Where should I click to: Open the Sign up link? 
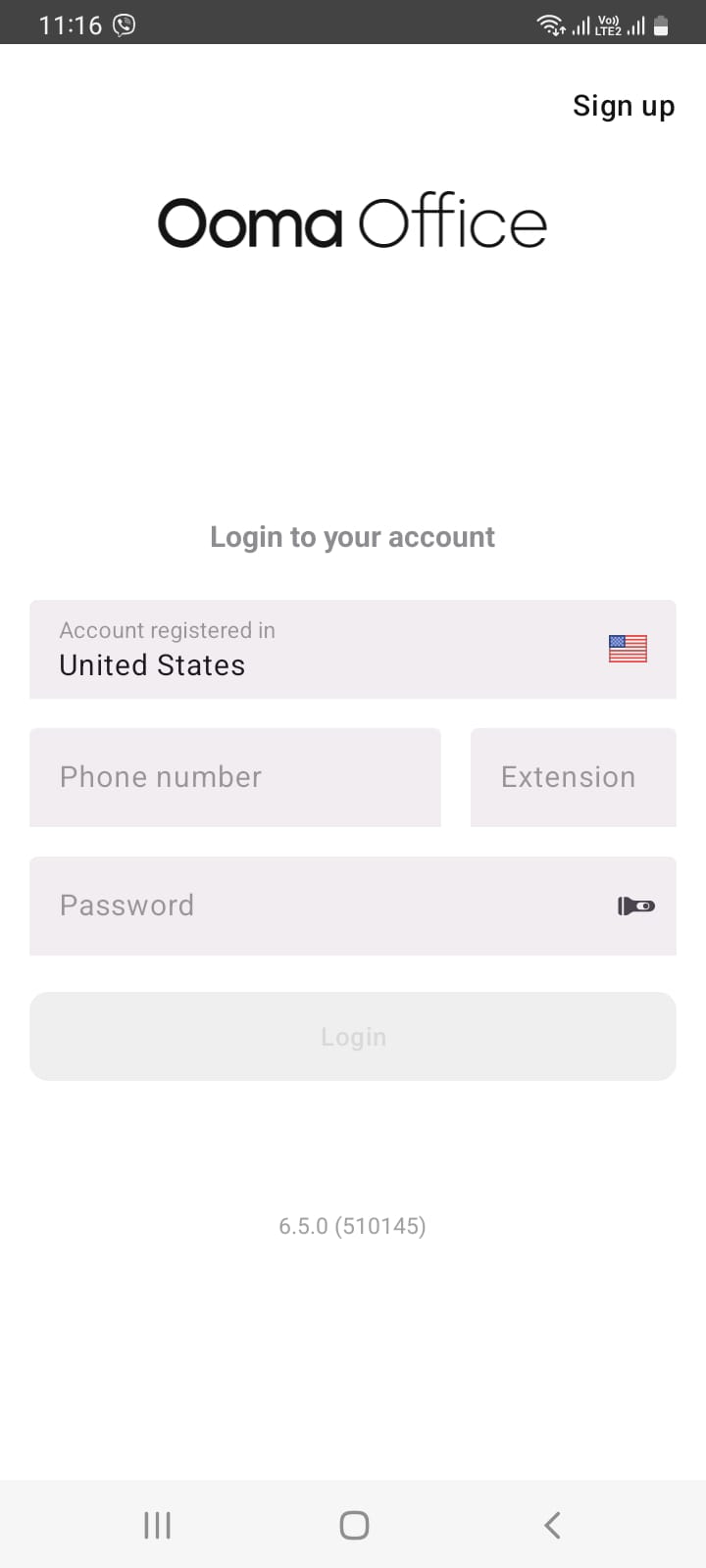624,106
